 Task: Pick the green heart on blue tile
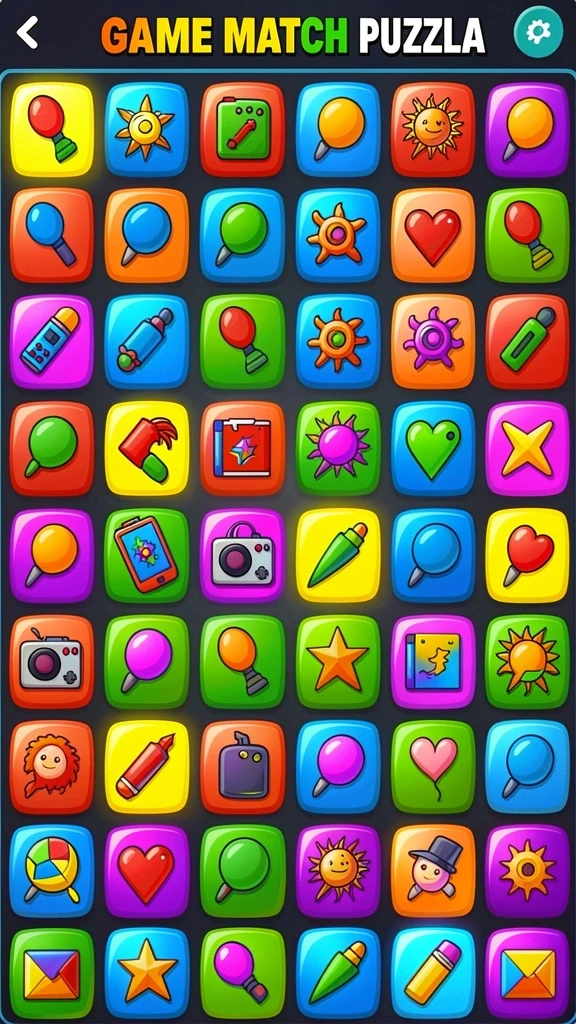(x=433, y=447)
